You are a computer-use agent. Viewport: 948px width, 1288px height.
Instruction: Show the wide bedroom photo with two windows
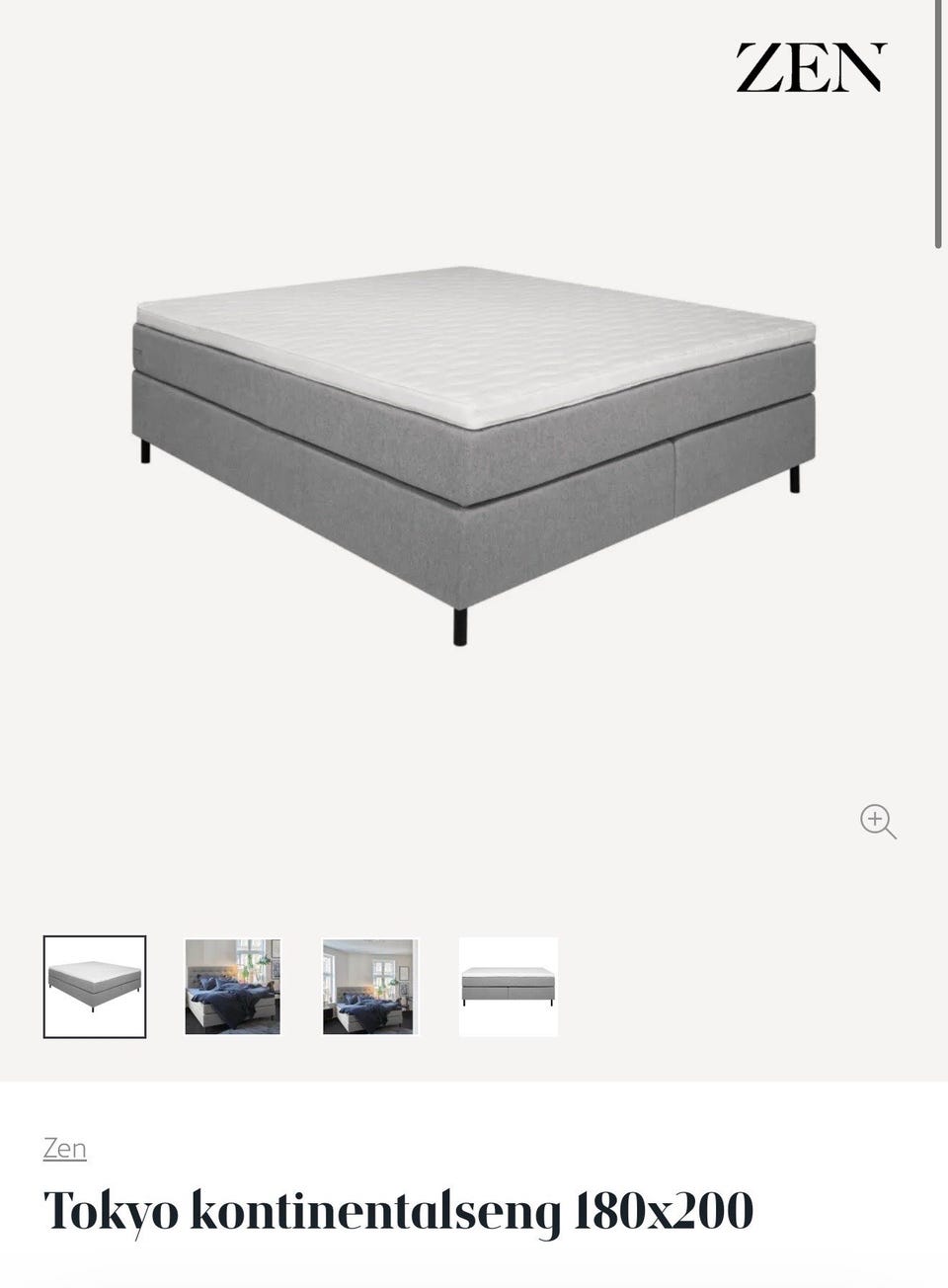tap(370, 987)
